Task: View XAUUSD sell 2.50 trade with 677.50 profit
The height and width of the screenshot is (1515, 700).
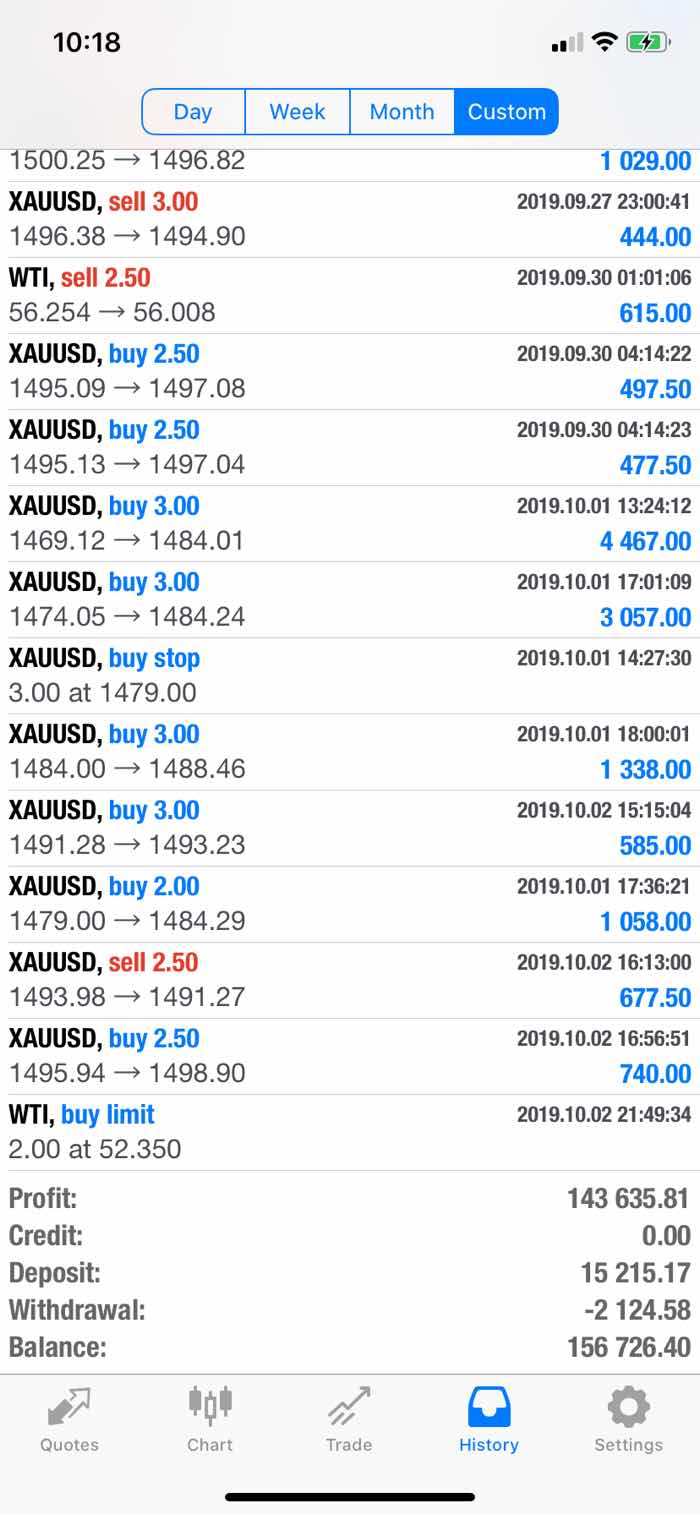Action: click(x=350, y=980)
